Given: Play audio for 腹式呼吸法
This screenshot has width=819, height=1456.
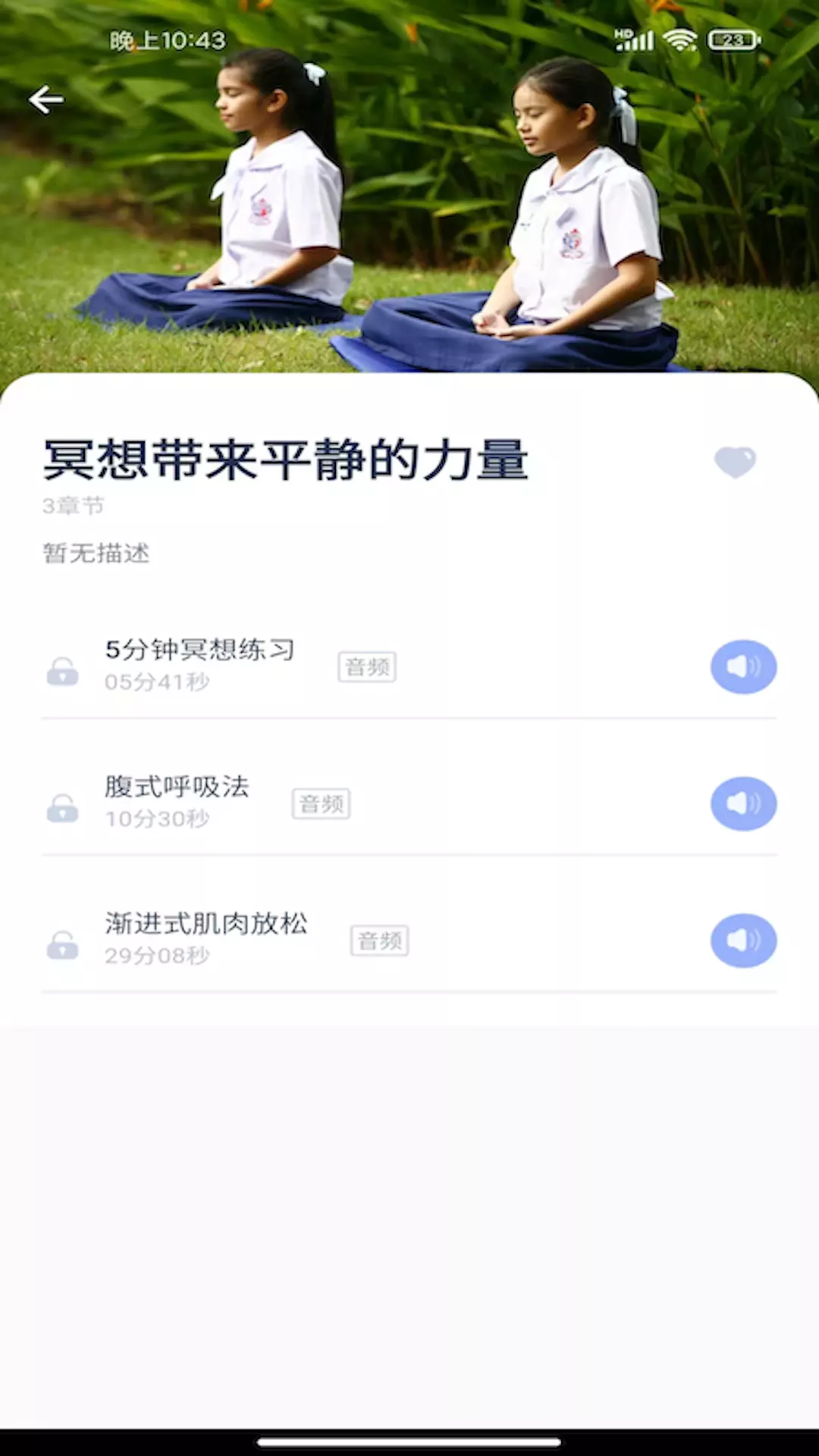Looking at the screenshot, I should pyautogui.click(x=743, y=804).
